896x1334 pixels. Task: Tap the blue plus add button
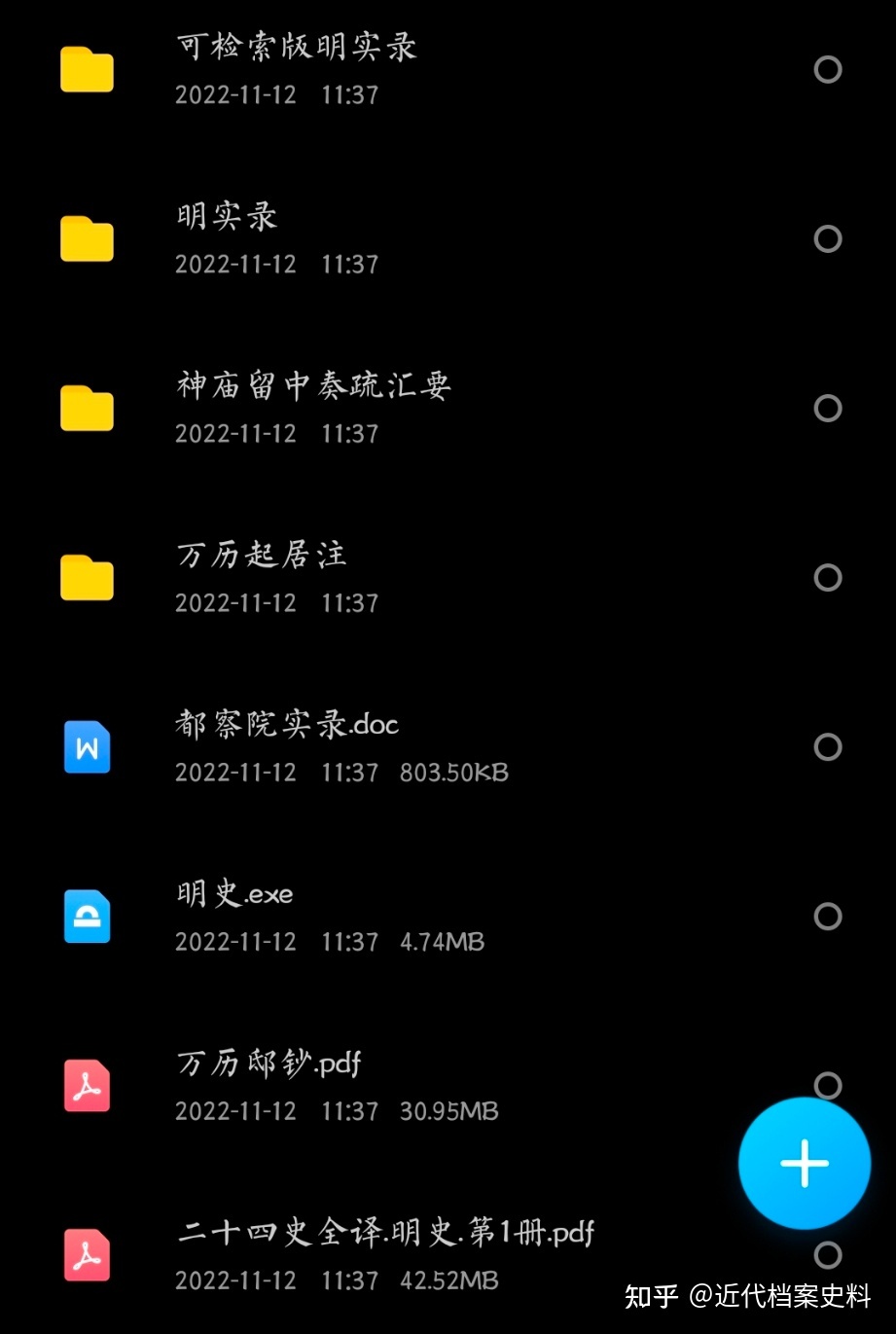(x=804, y=1163)
